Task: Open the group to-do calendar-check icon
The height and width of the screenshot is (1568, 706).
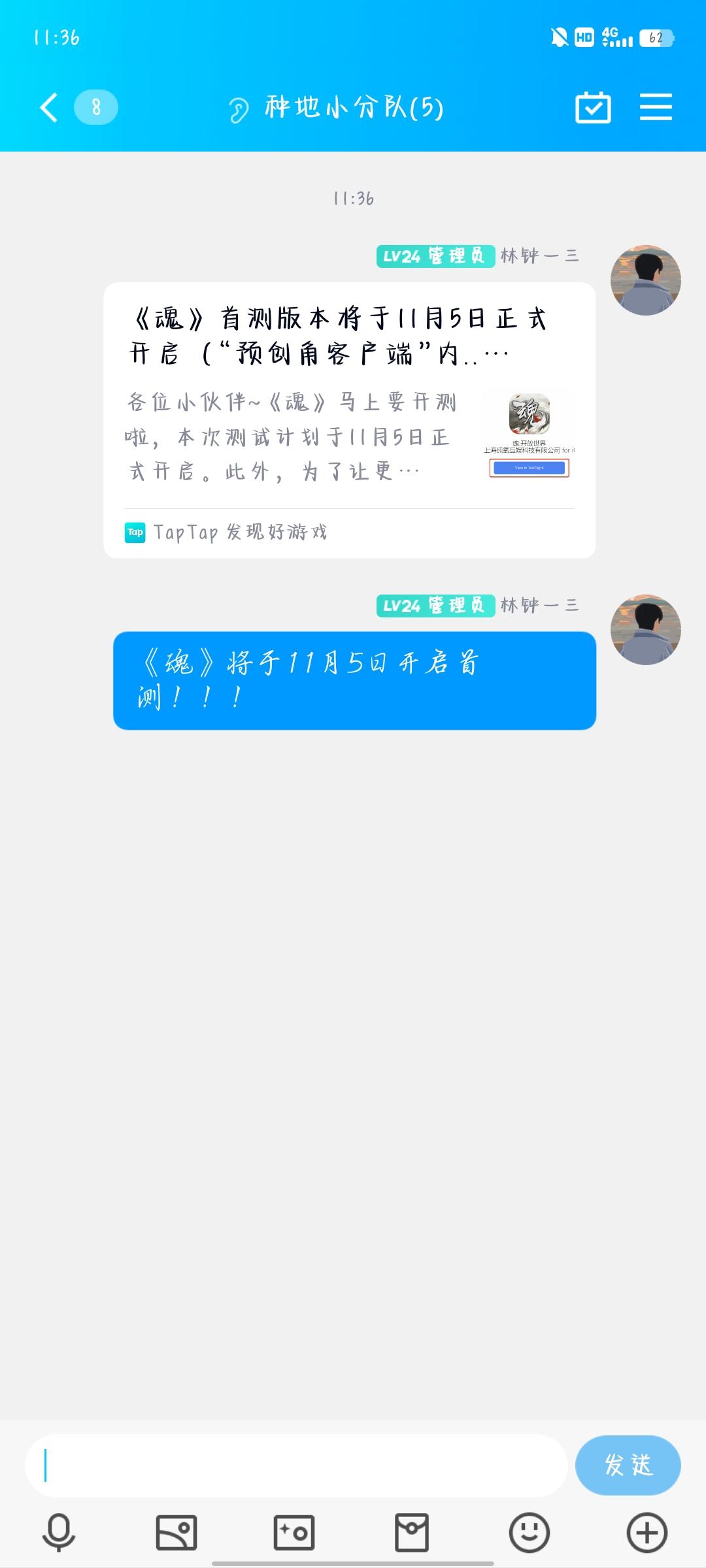Action: (x=594, y=106)
